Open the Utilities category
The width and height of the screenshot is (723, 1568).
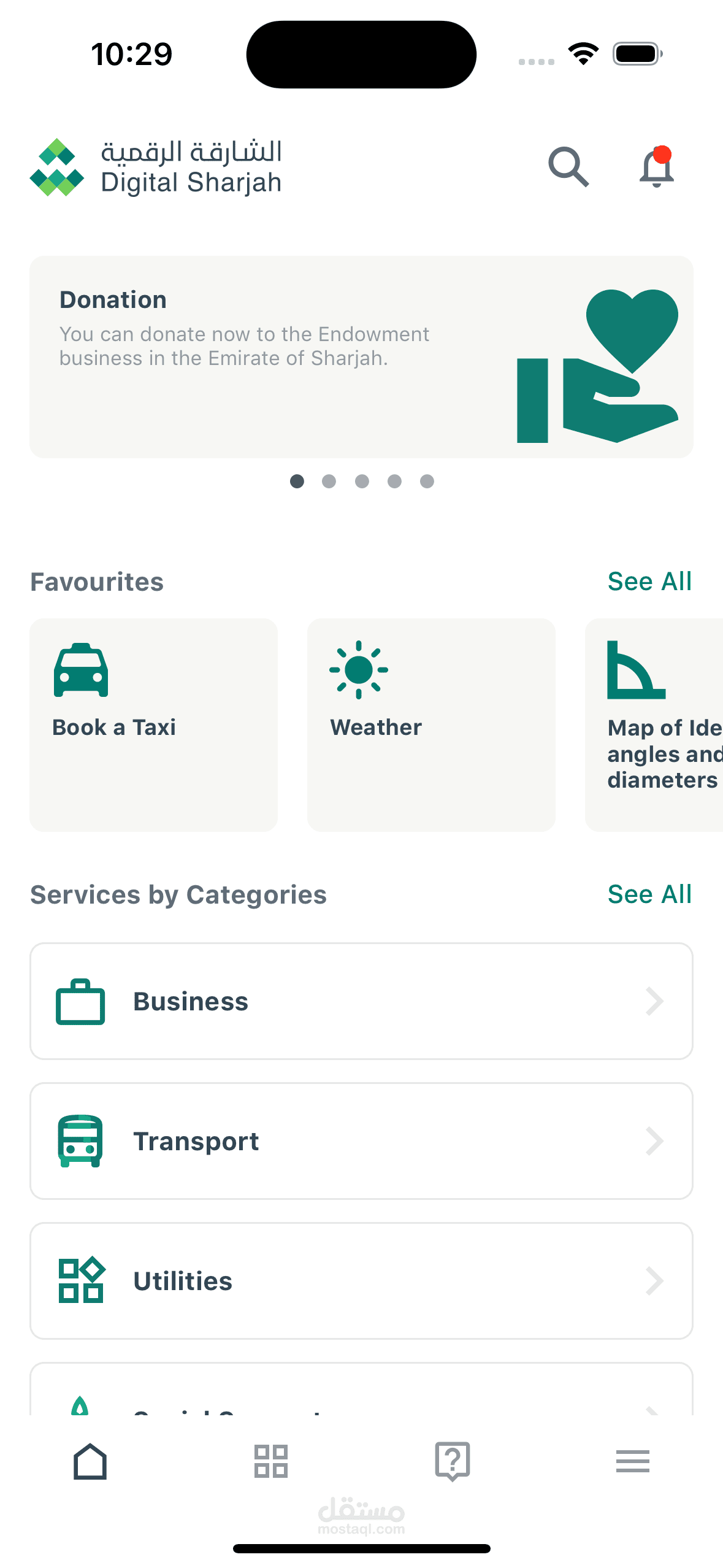point(361,1281)
